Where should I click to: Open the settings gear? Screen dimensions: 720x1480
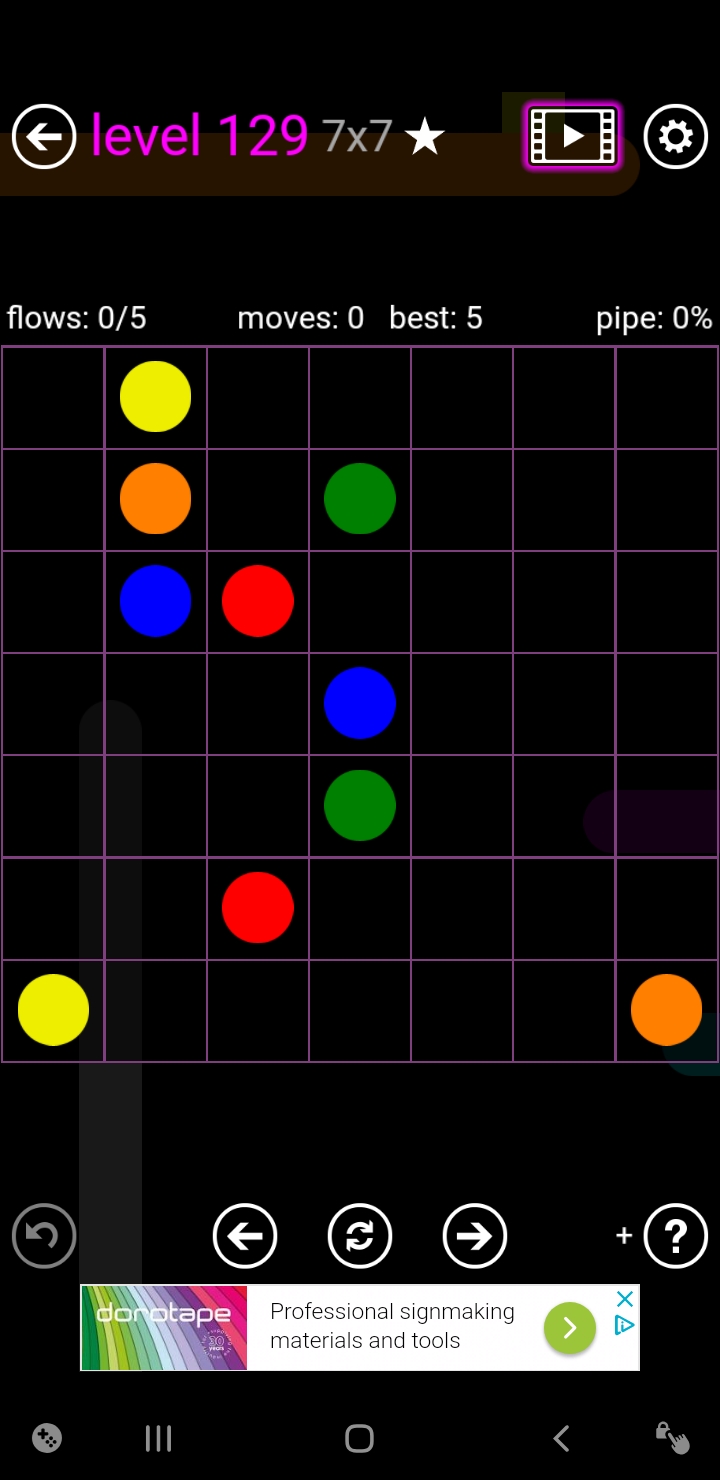675,136
